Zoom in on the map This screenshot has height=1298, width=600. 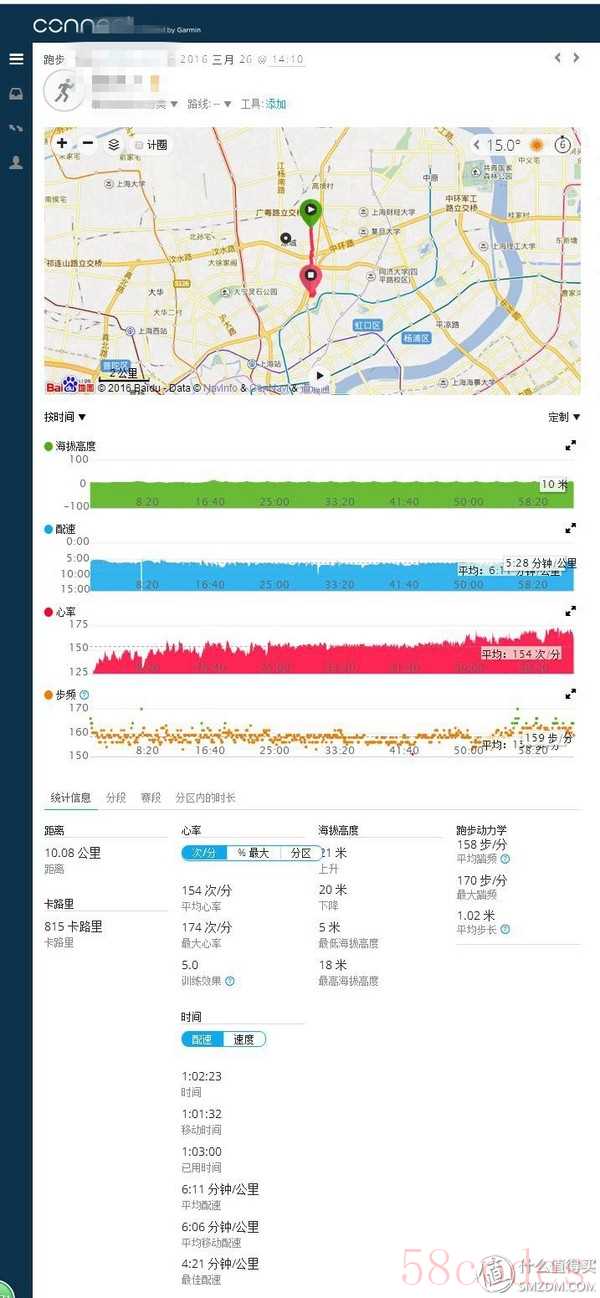pyautogui.click(x=62, y=144)
